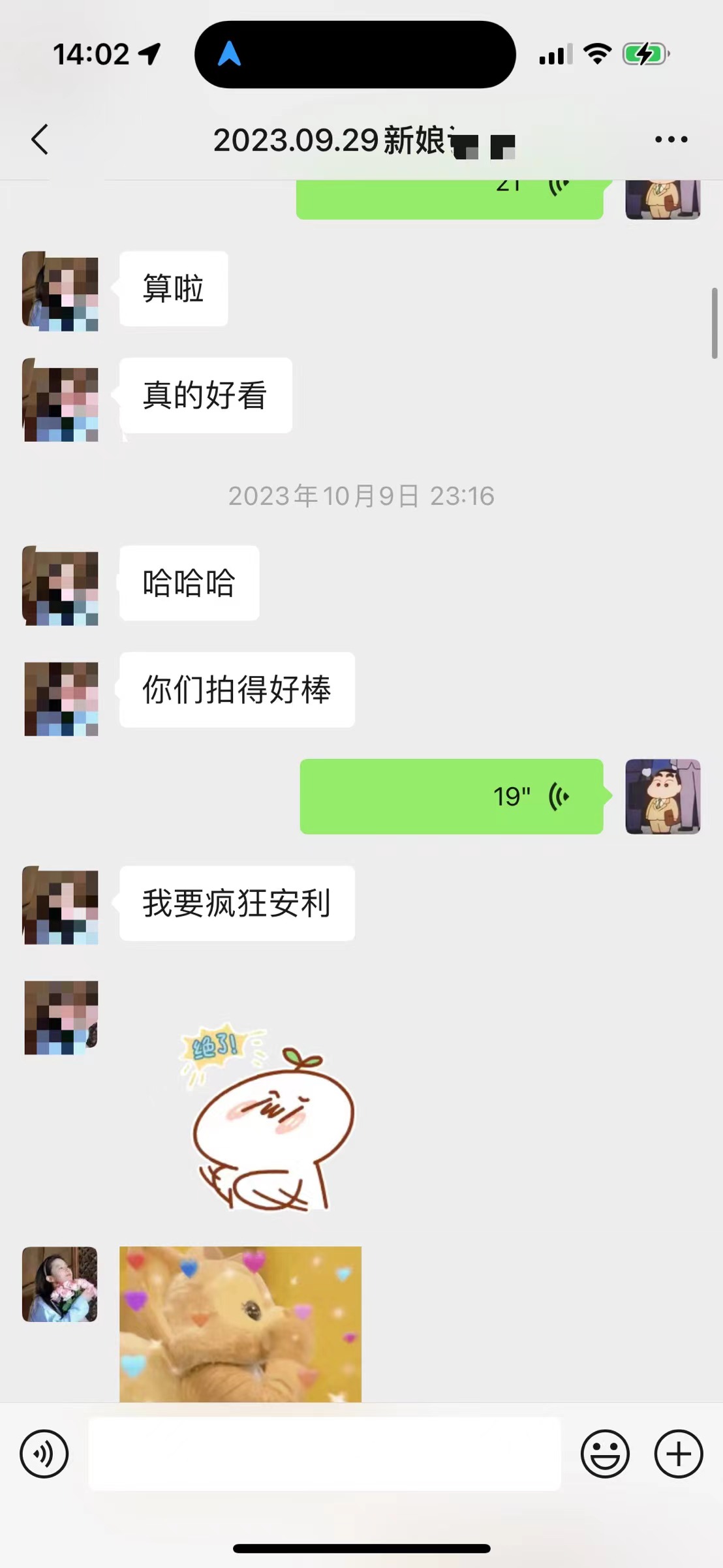The width and height of the screenshot is (723, 1568).
Task: Open my cartoon avatar beside 19" voice message
Action: point(663,796)
